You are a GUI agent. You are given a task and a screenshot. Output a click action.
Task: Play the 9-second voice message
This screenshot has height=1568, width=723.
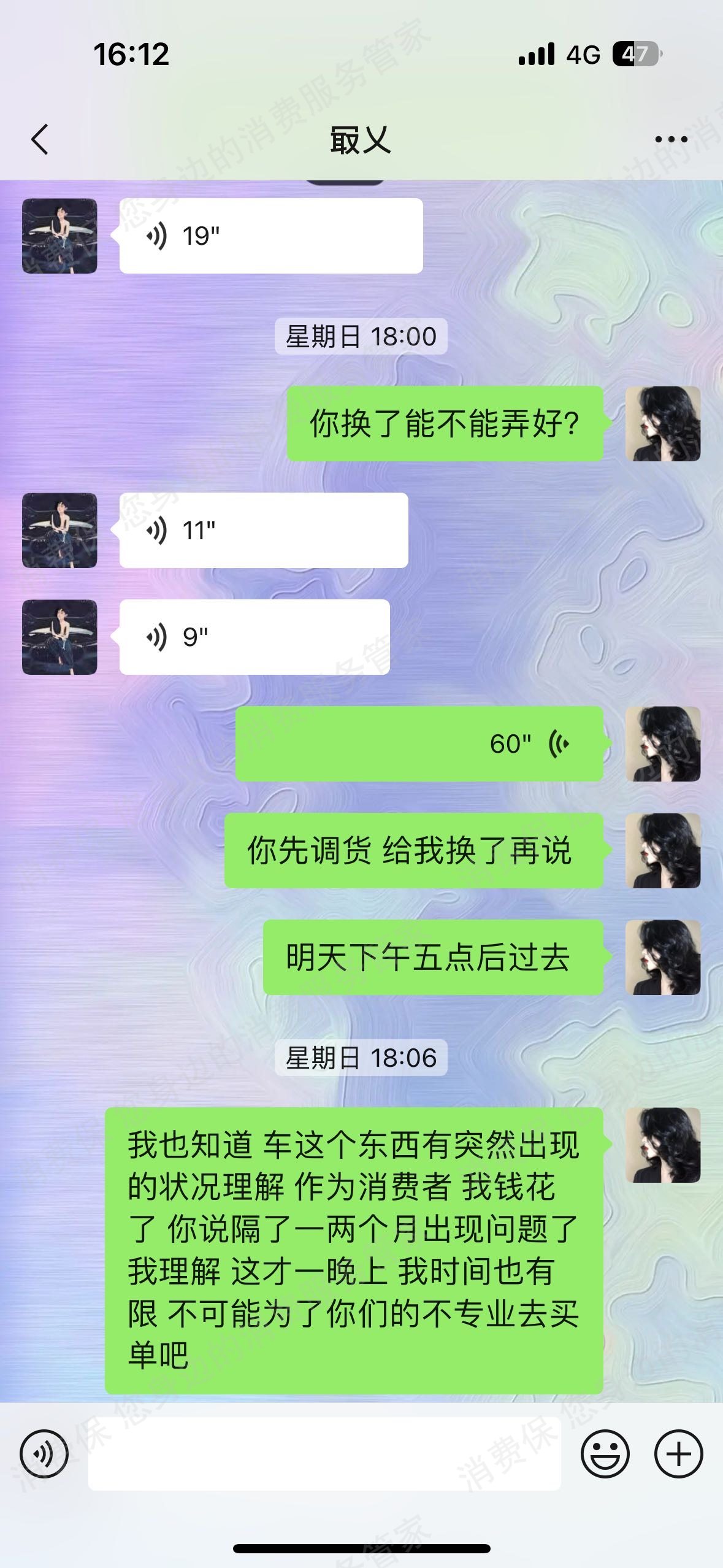click(254, 637)
